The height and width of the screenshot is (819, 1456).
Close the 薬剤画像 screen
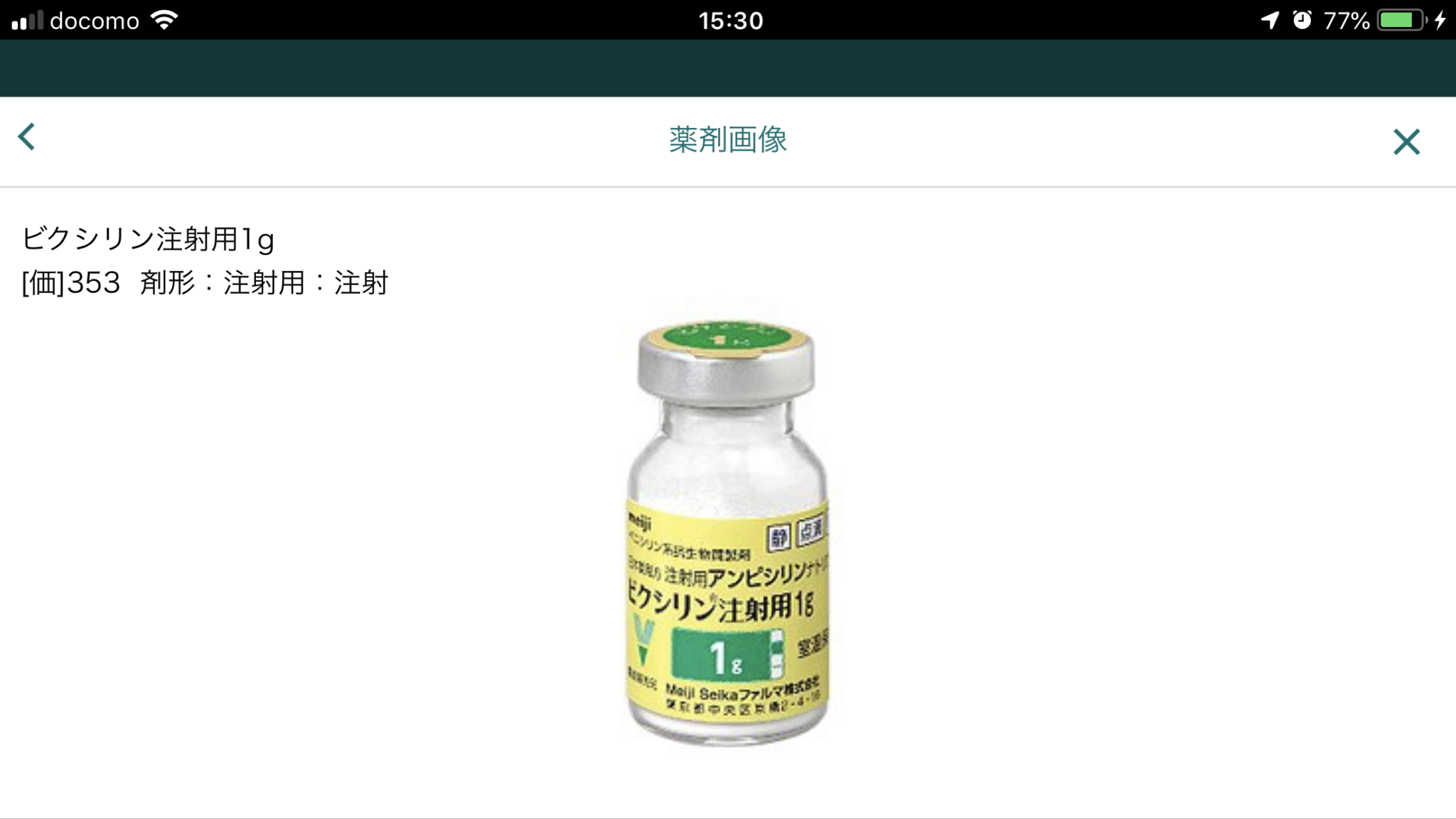click(1406, 141)
